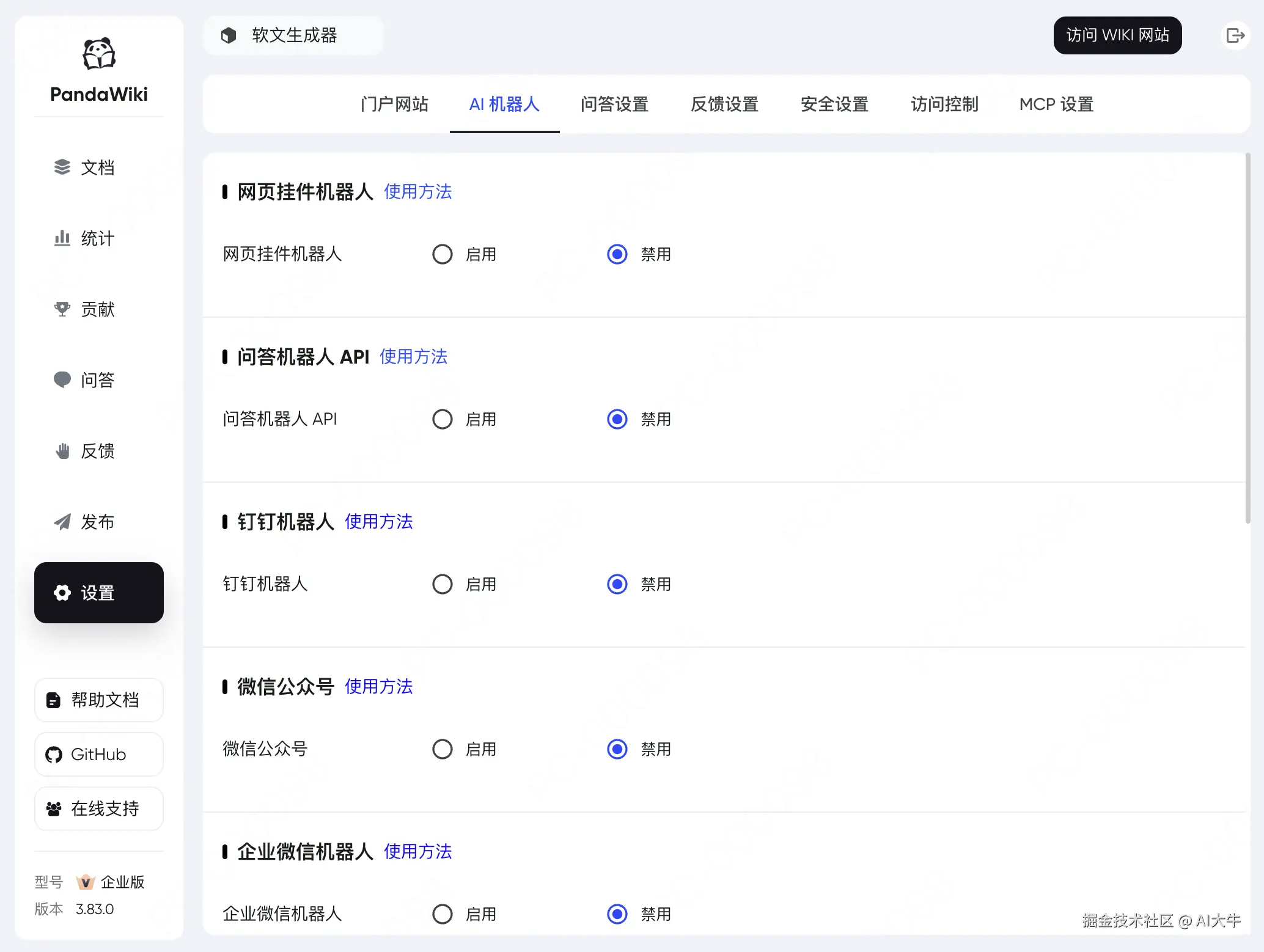Open the 访问 WIKI 网站 button
The image size is (1264, 952).
[x=1117, y=35]
